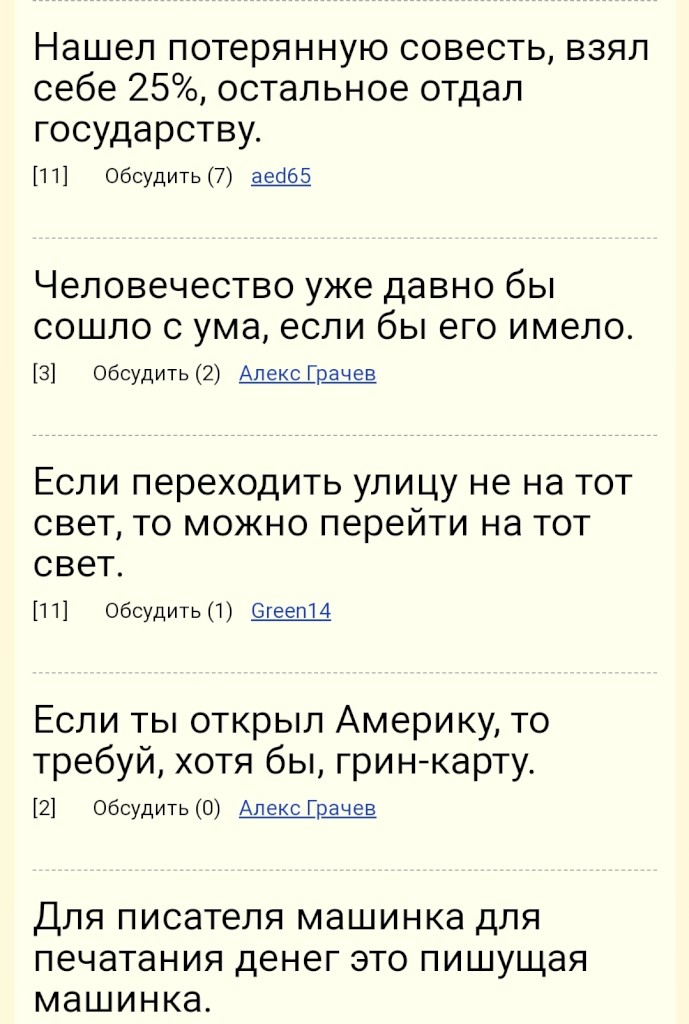Viewport: 689px width, 1024px height.
Task: Tap rating [2] under green card joke
Action: (x=44, y=809)
